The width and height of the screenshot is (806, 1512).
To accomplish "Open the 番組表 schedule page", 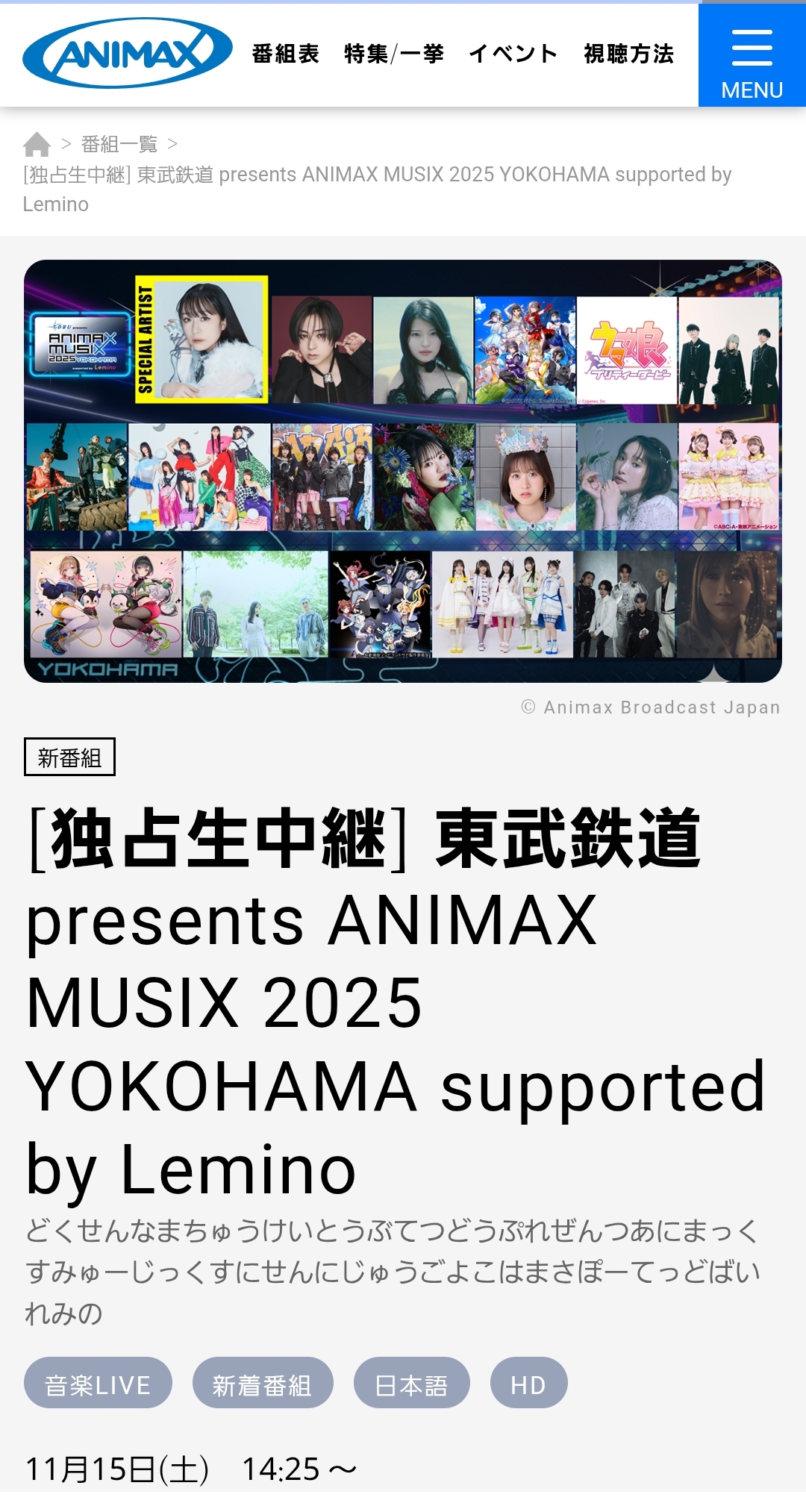I will (286, 54).
